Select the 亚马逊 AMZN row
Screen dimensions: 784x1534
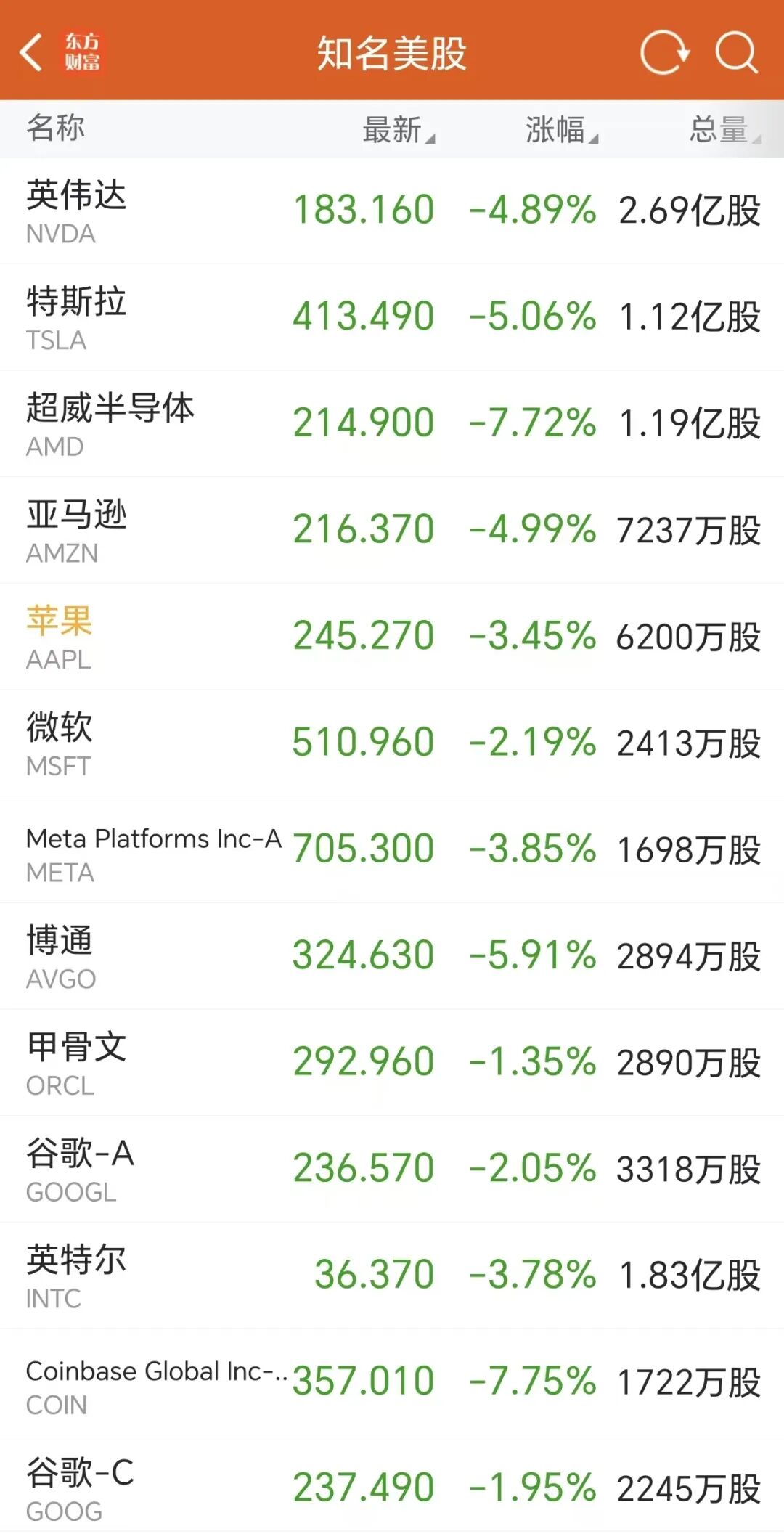pos(392,530)
